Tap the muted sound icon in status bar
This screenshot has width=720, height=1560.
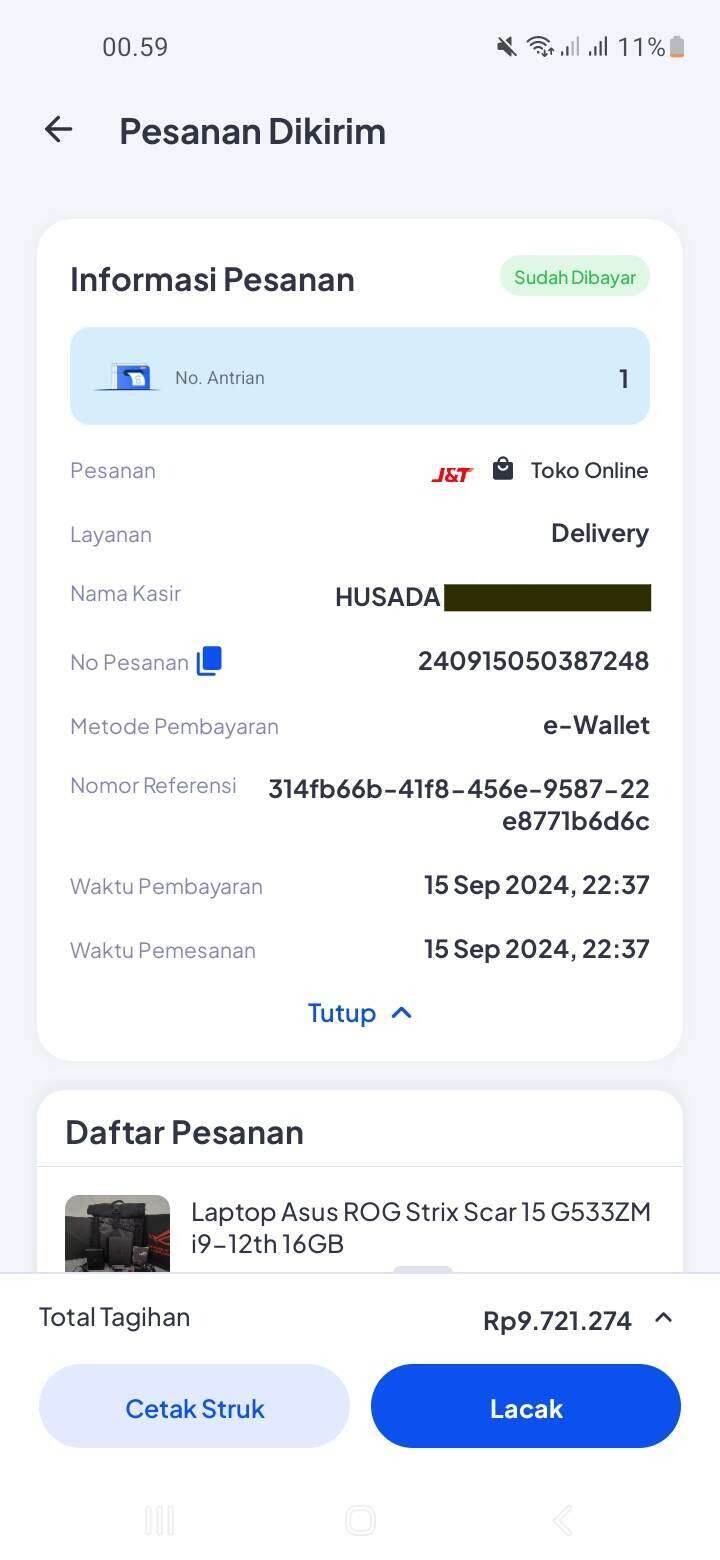click(505, 46)
